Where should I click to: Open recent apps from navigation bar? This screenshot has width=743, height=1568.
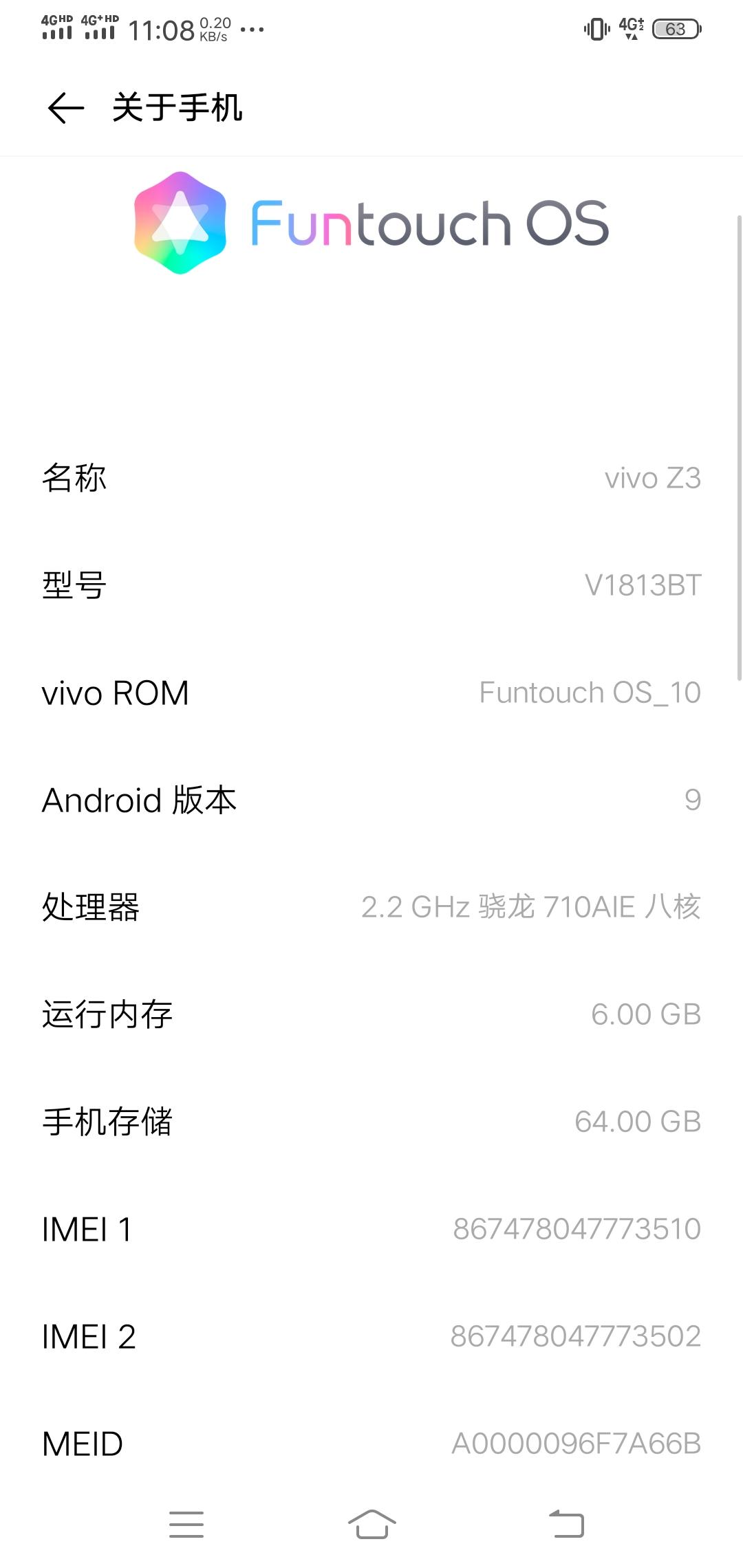(x=186, y=1524)
